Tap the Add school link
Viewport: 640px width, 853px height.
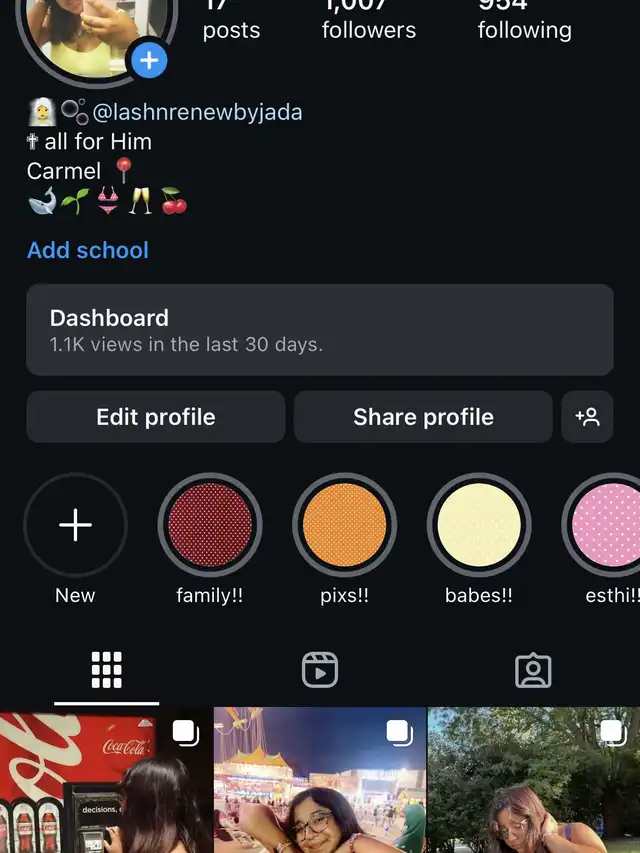point(88,250)
